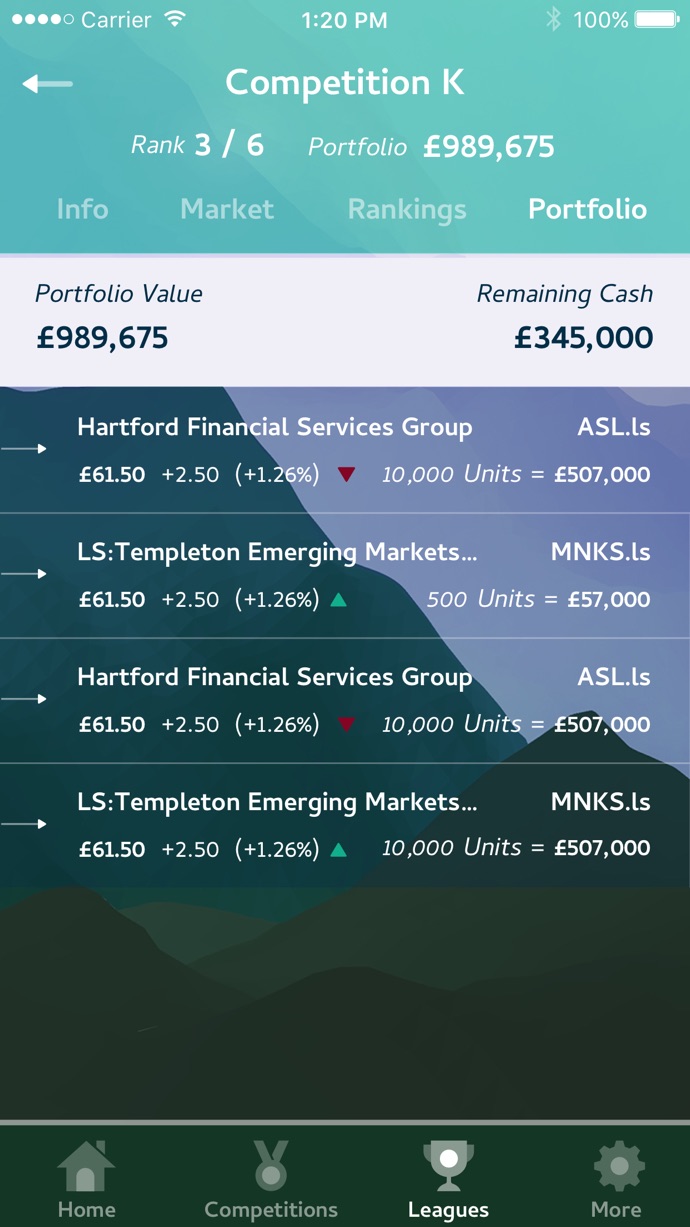The height and width of the screenshot is (1227, 690).
Task: Switch to the Info tab
Action: coord(82,209)
